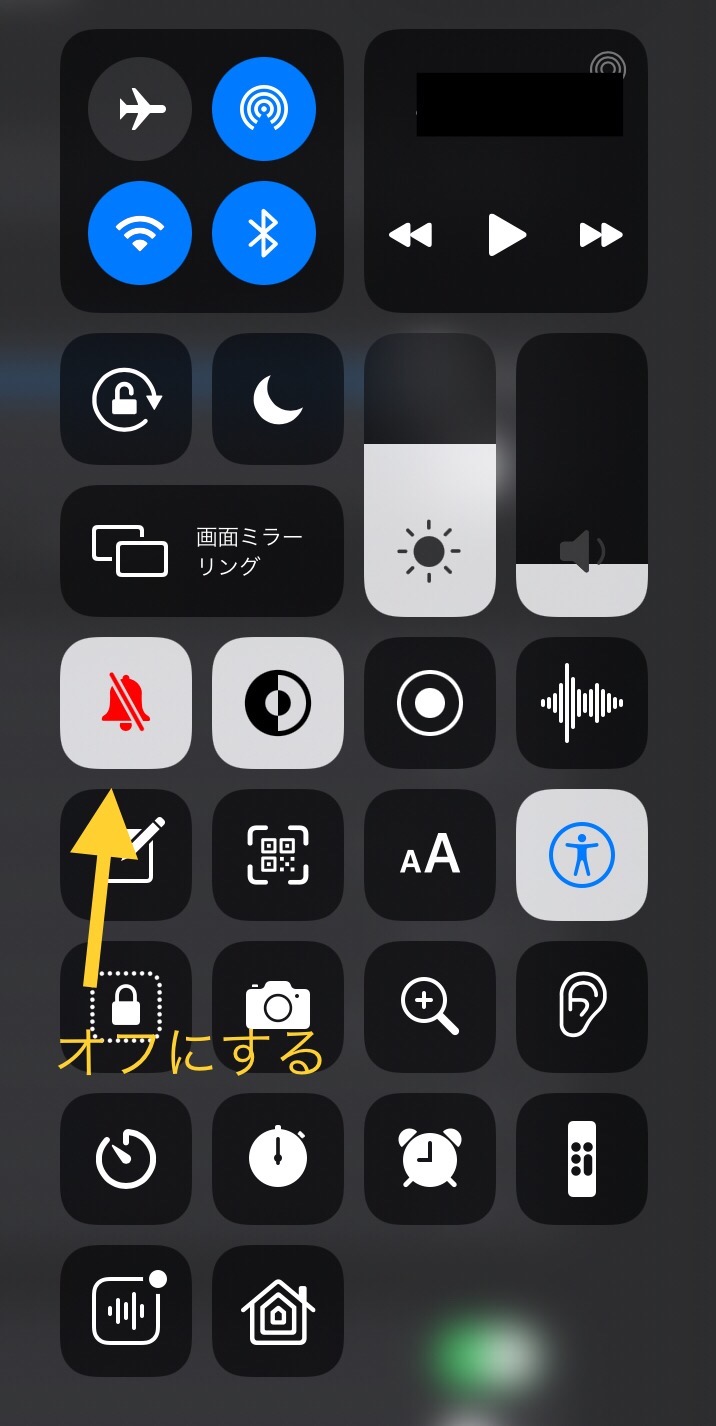Image resolution: width=716 pixels, height=1426 pixels.
Task: Toggle the cellular data button
Action: click(x=264, y=110)
